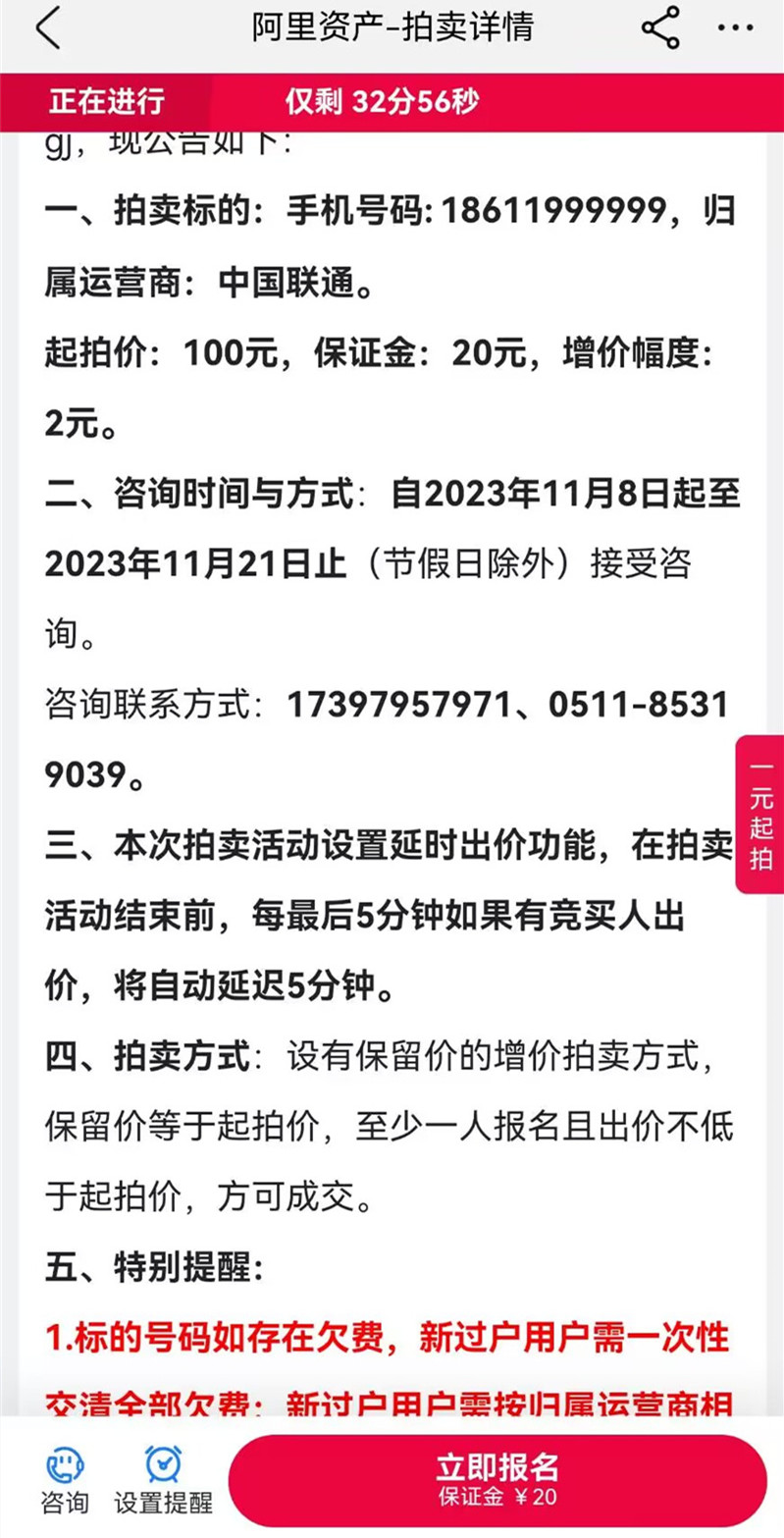784x1538 pixels.
Task: Open the three-dot overflow menu
Action: [735, 28]
